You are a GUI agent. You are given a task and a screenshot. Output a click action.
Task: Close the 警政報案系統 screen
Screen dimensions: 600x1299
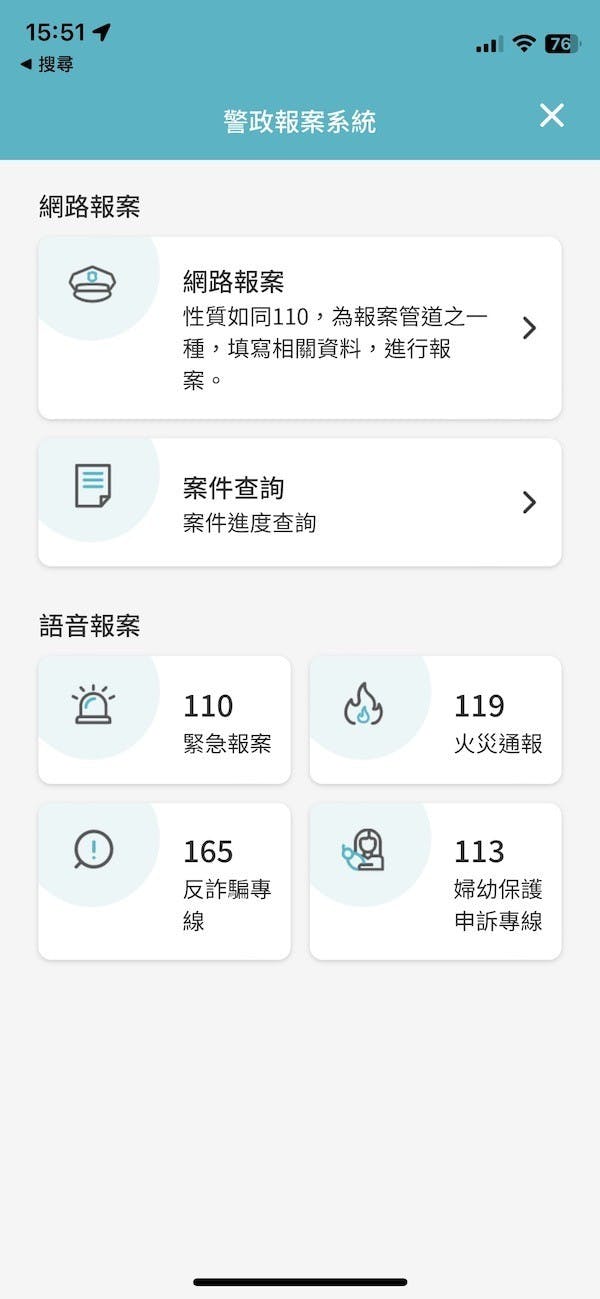point(552,116)
